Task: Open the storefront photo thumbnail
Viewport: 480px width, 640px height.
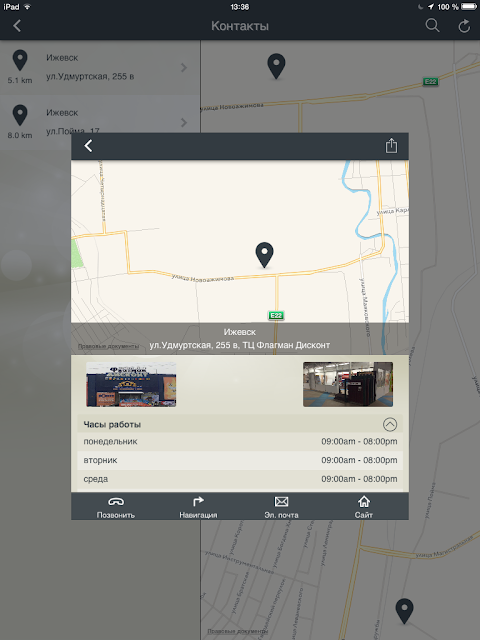Action: (131, 384)
